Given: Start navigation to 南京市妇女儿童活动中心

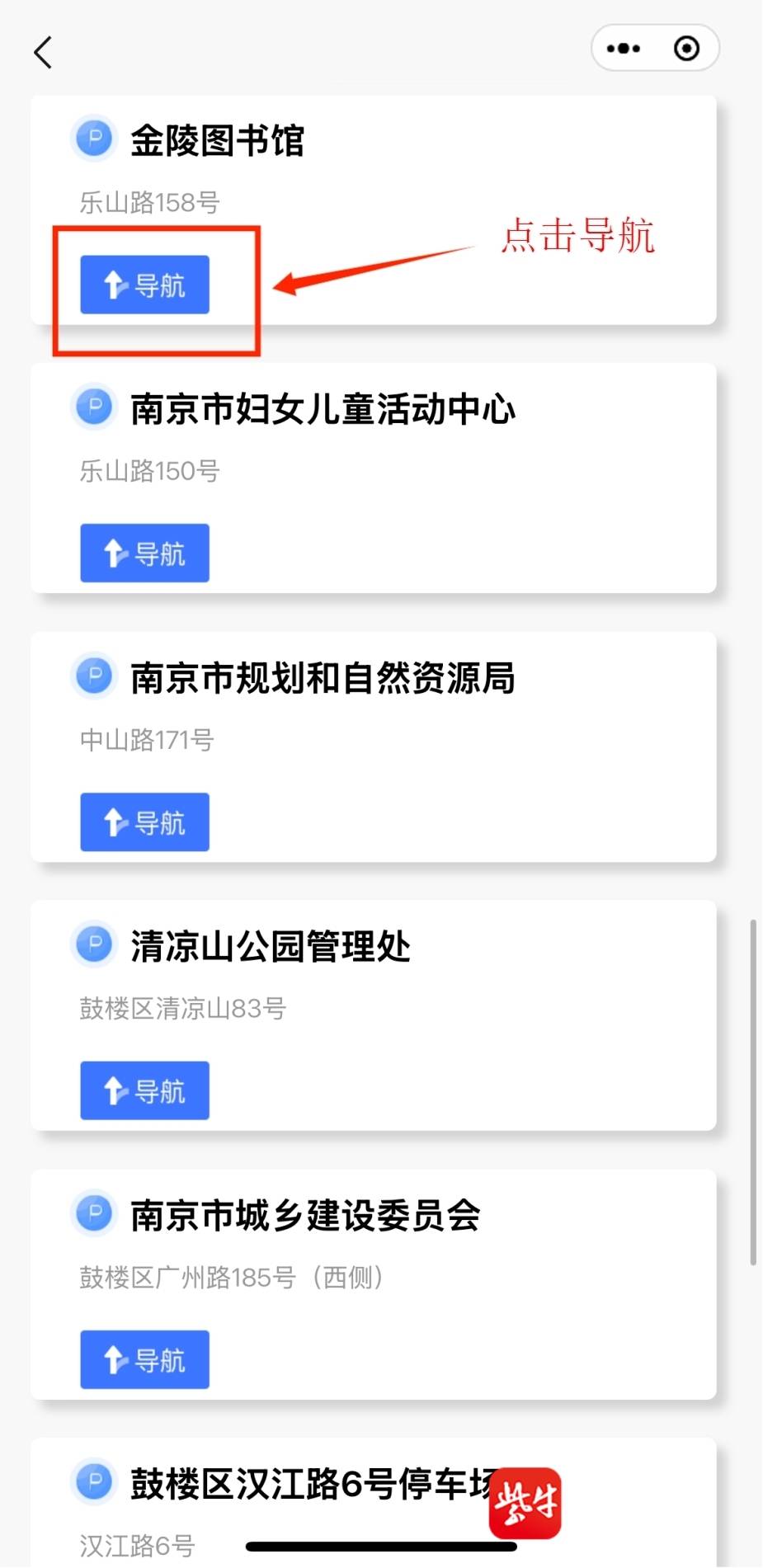Looking at the screenshot, I should (144, 553).
